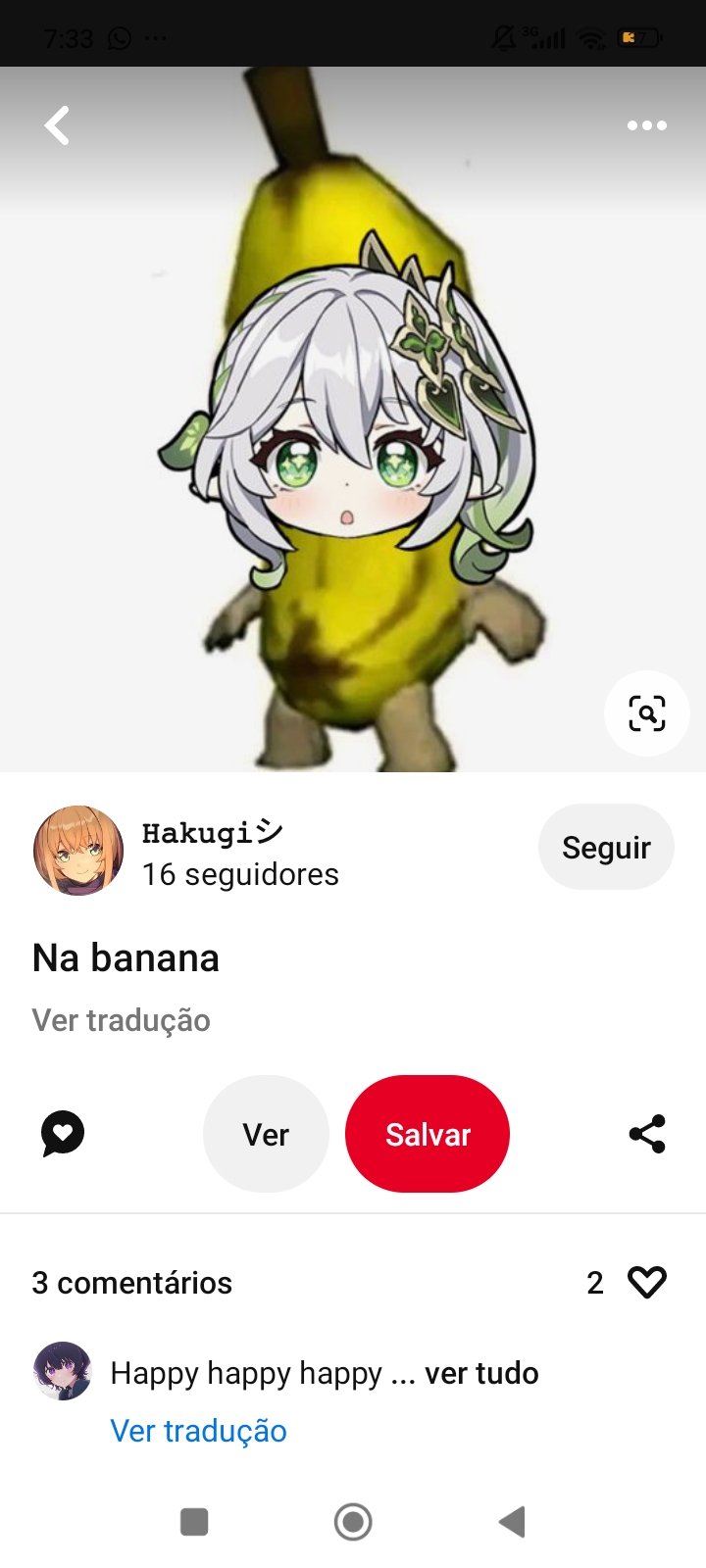The height and width of the screenshot is (1568, 706).
Task: Tap the Ver button
Action: coord(266,1134)
